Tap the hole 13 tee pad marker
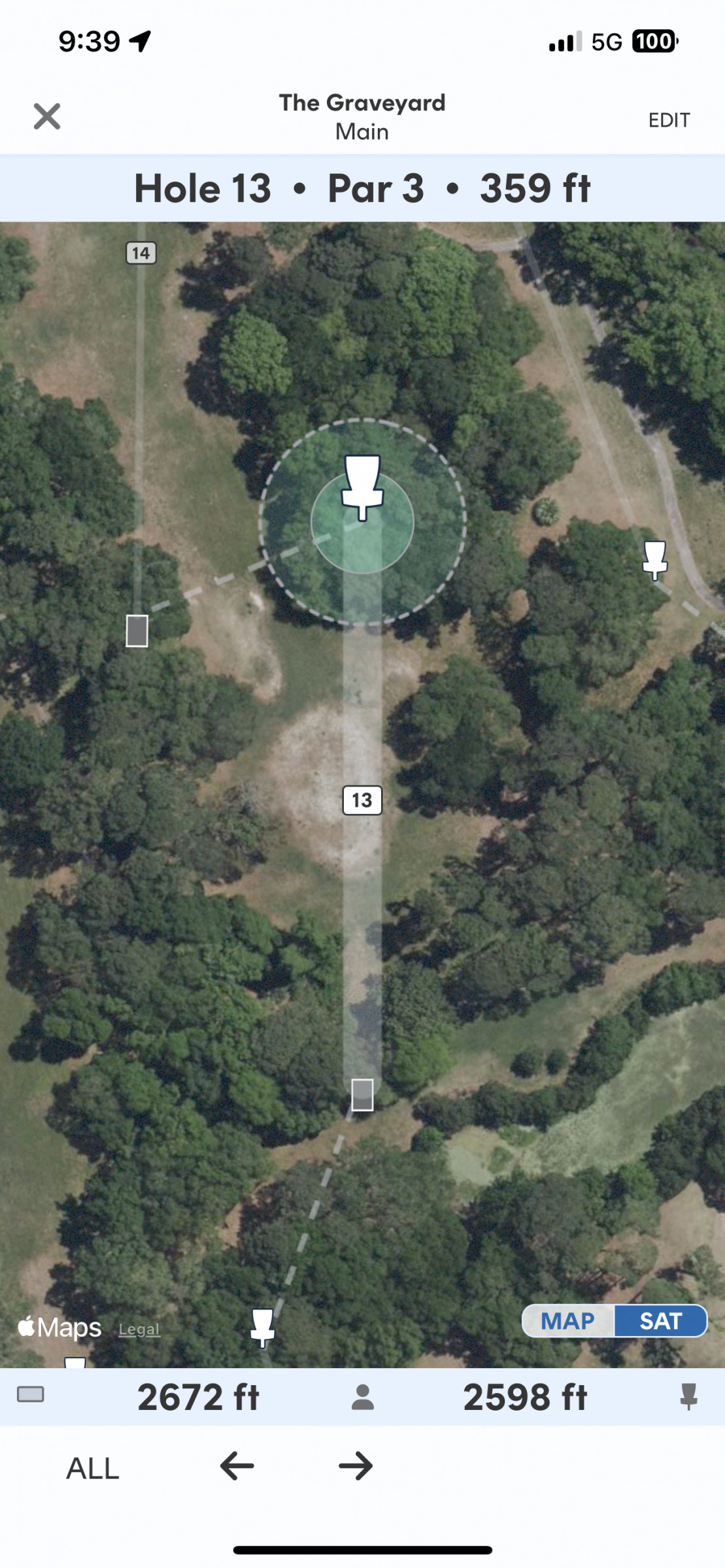Screen dimensions: 725x1568 (x=363, y=1095)
